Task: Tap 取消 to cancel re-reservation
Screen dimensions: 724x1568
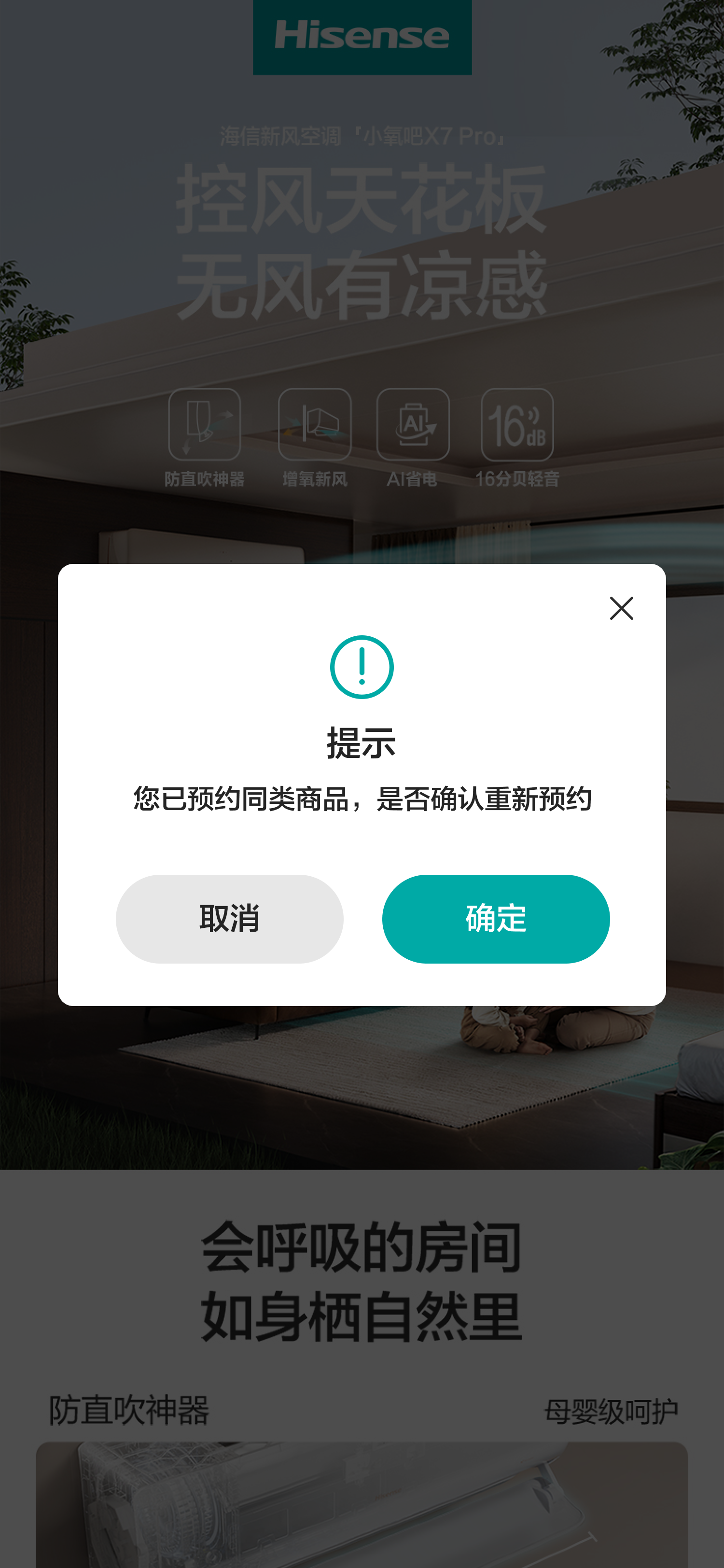Action: 229,919
